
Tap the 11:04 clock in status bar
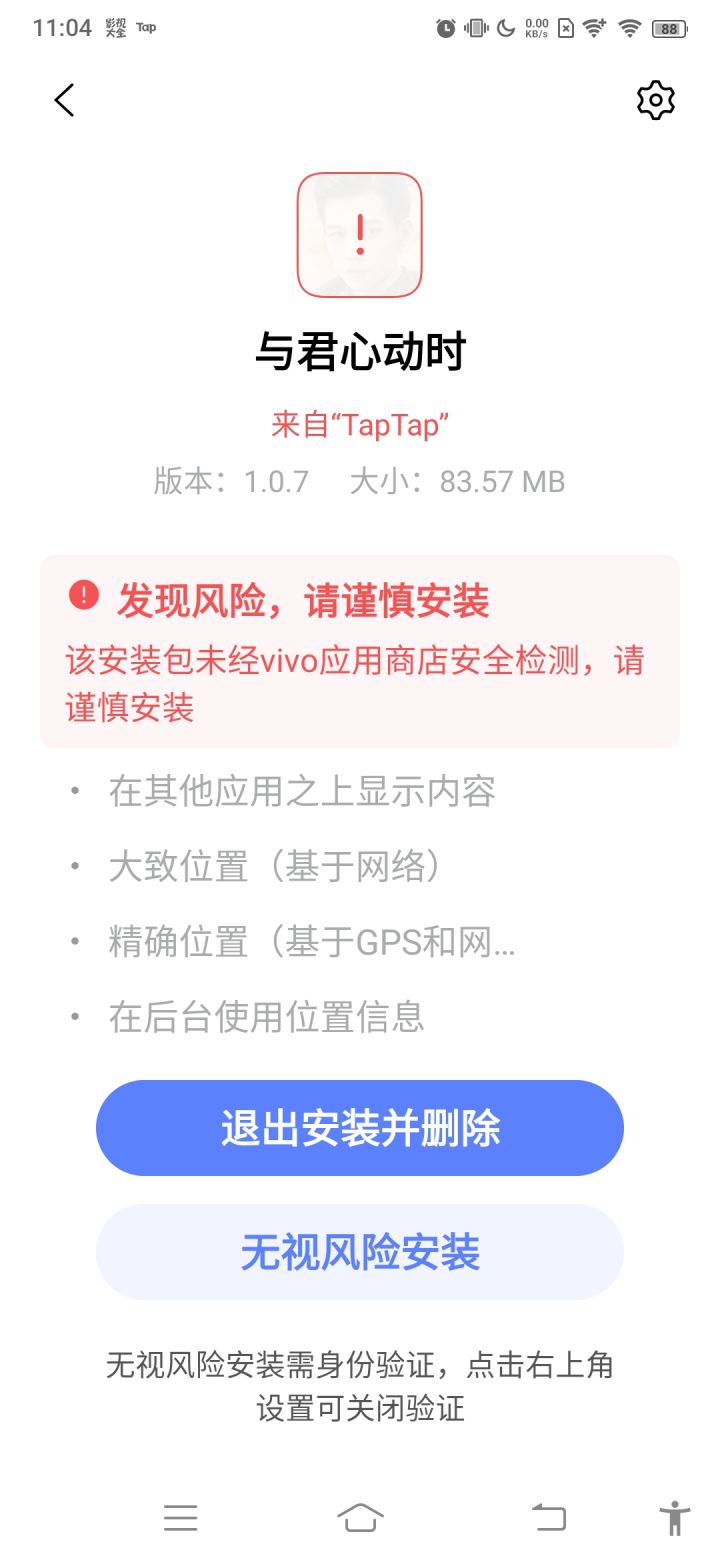(62, 28)
